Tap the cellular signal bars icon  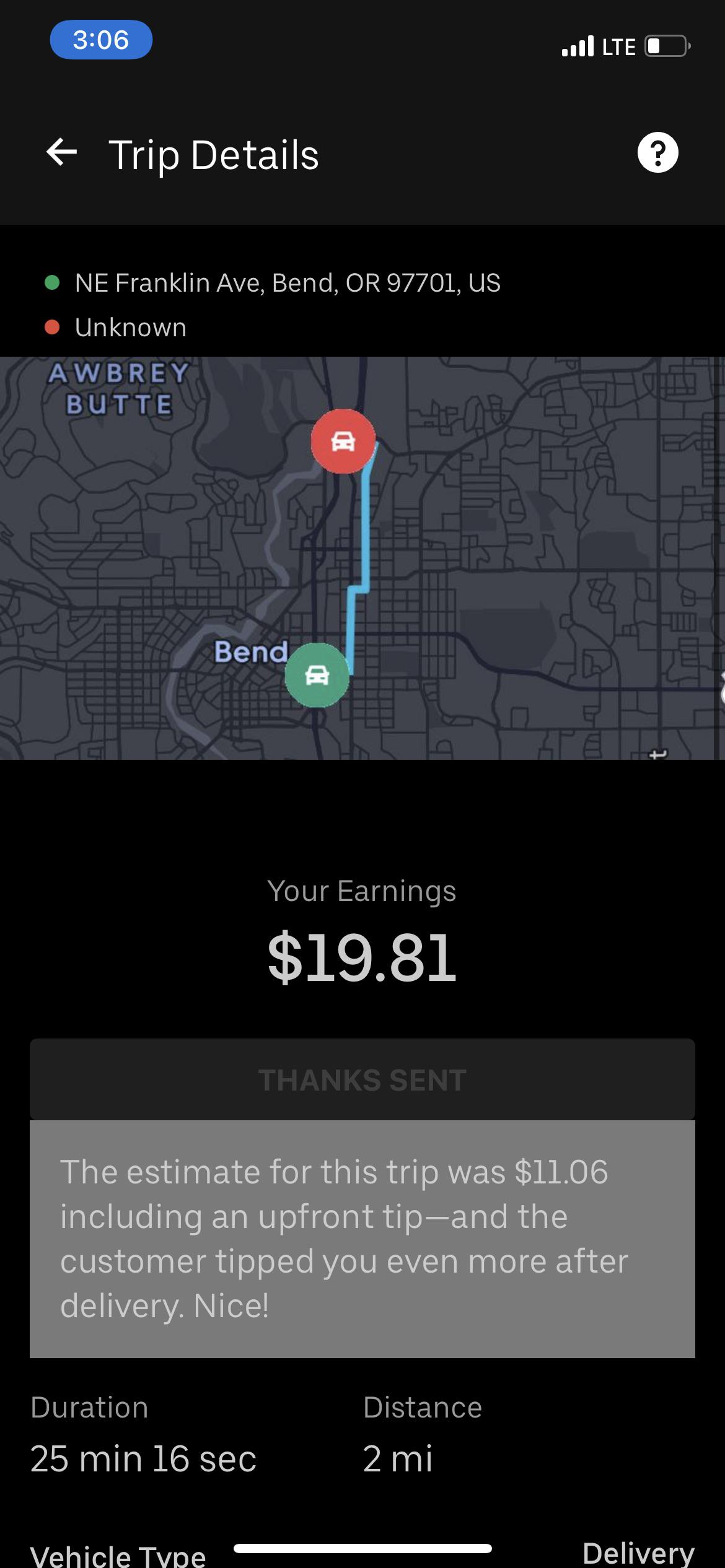(576, 45)
